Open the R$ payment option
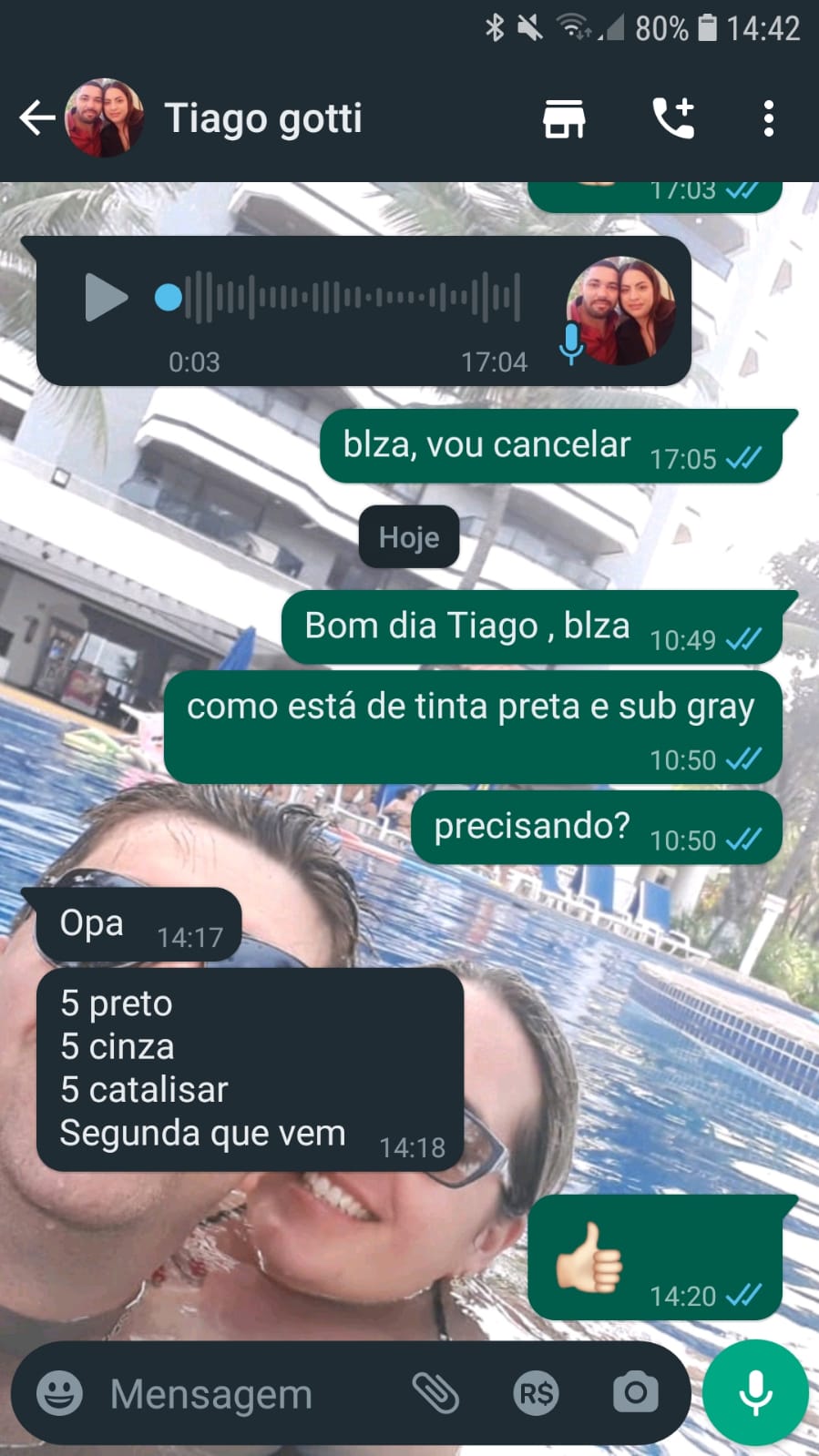Viewport: 819px width, 1456px height. [x=536, y=1393]
